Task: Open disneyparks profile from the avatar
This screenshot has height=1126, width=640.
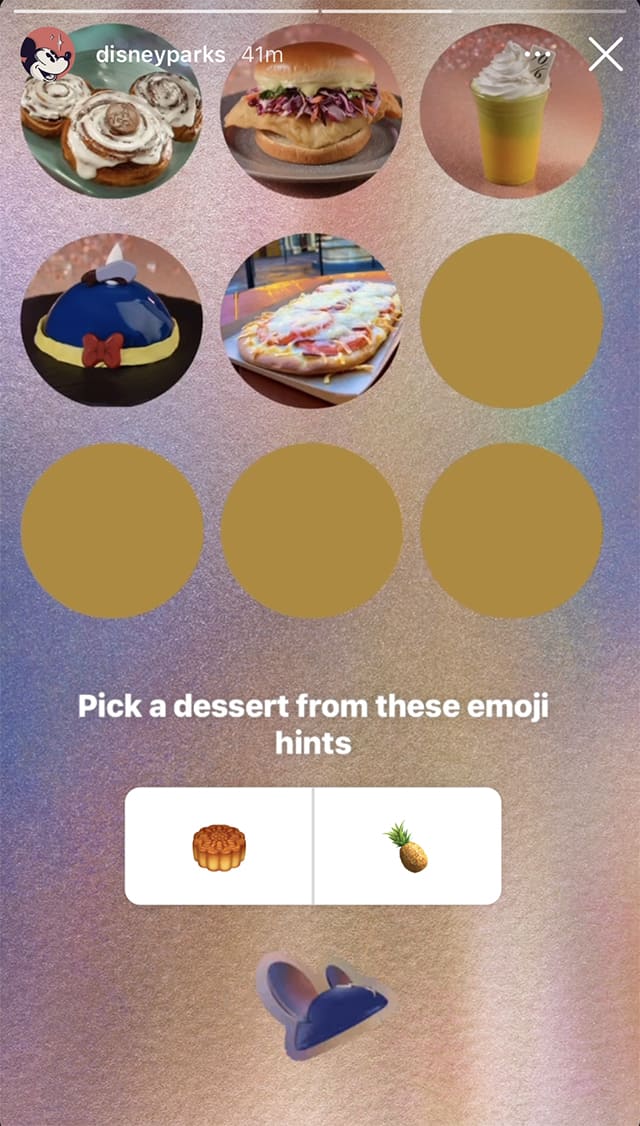Action: [47, 54]
